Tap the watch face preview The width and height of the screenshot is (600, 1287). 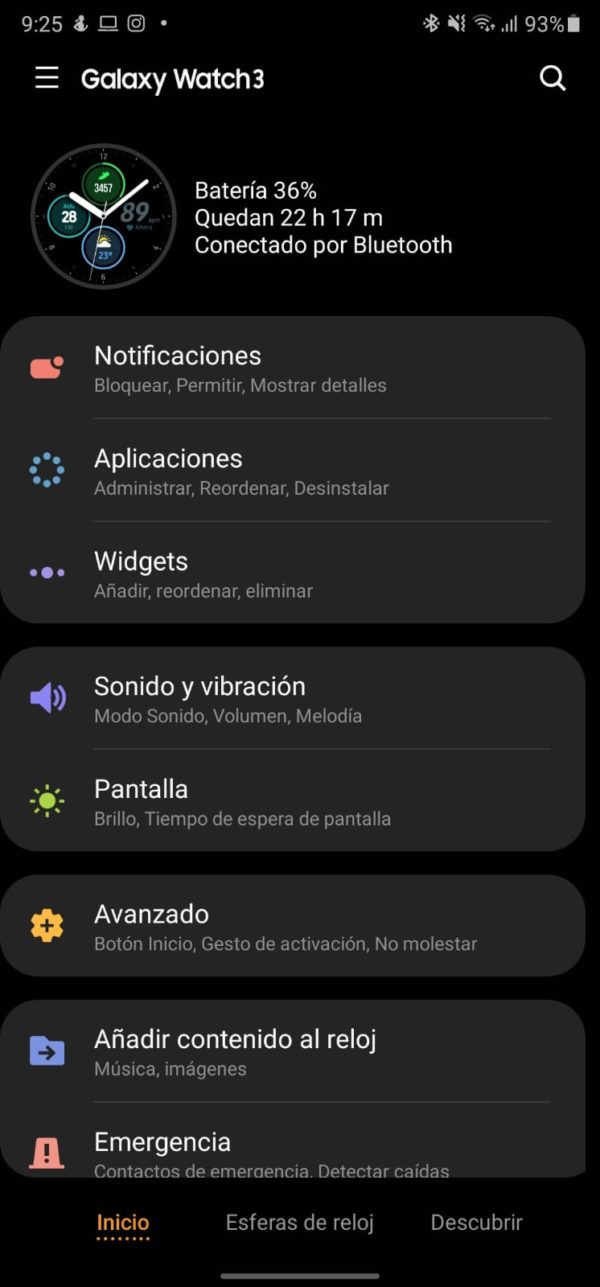[104, 216]
